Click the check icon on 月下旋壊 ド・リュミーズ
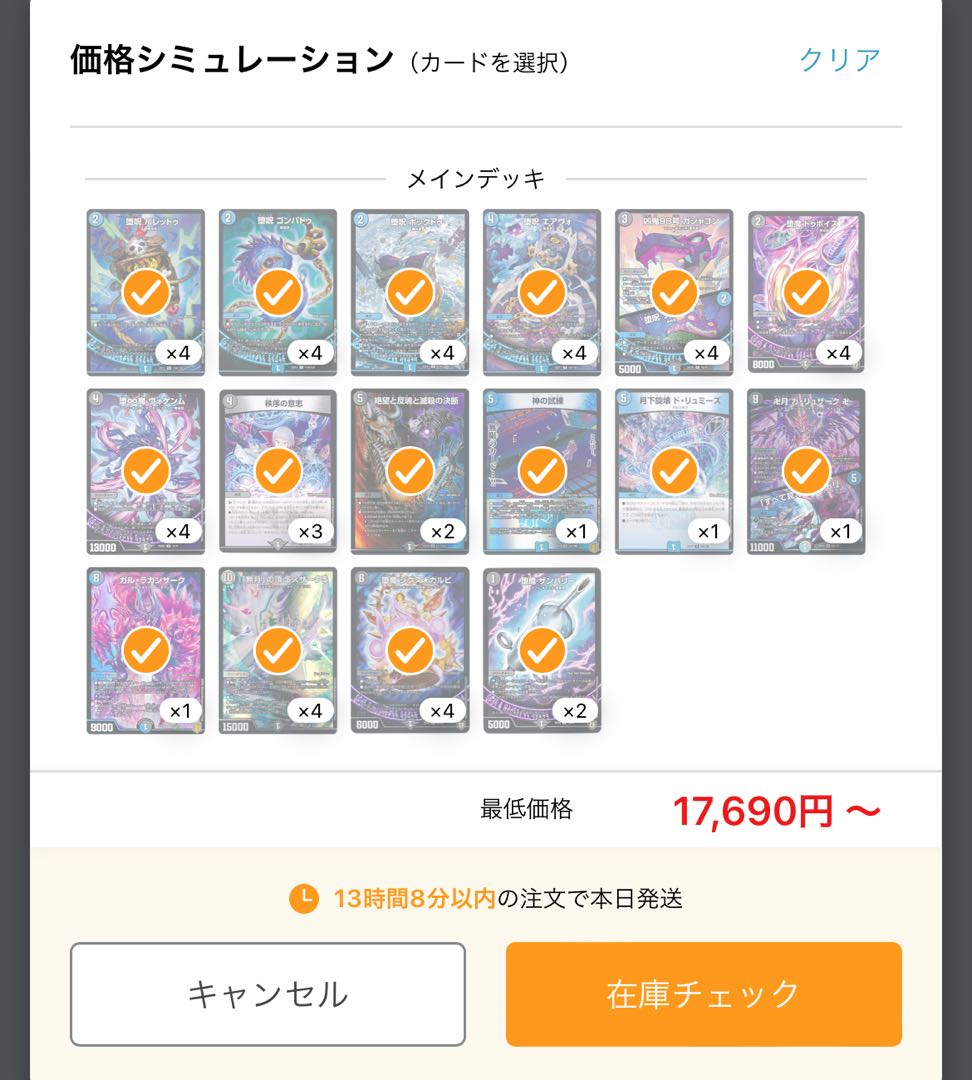Screen dimensions: 972x1080 tap(673, 470)
